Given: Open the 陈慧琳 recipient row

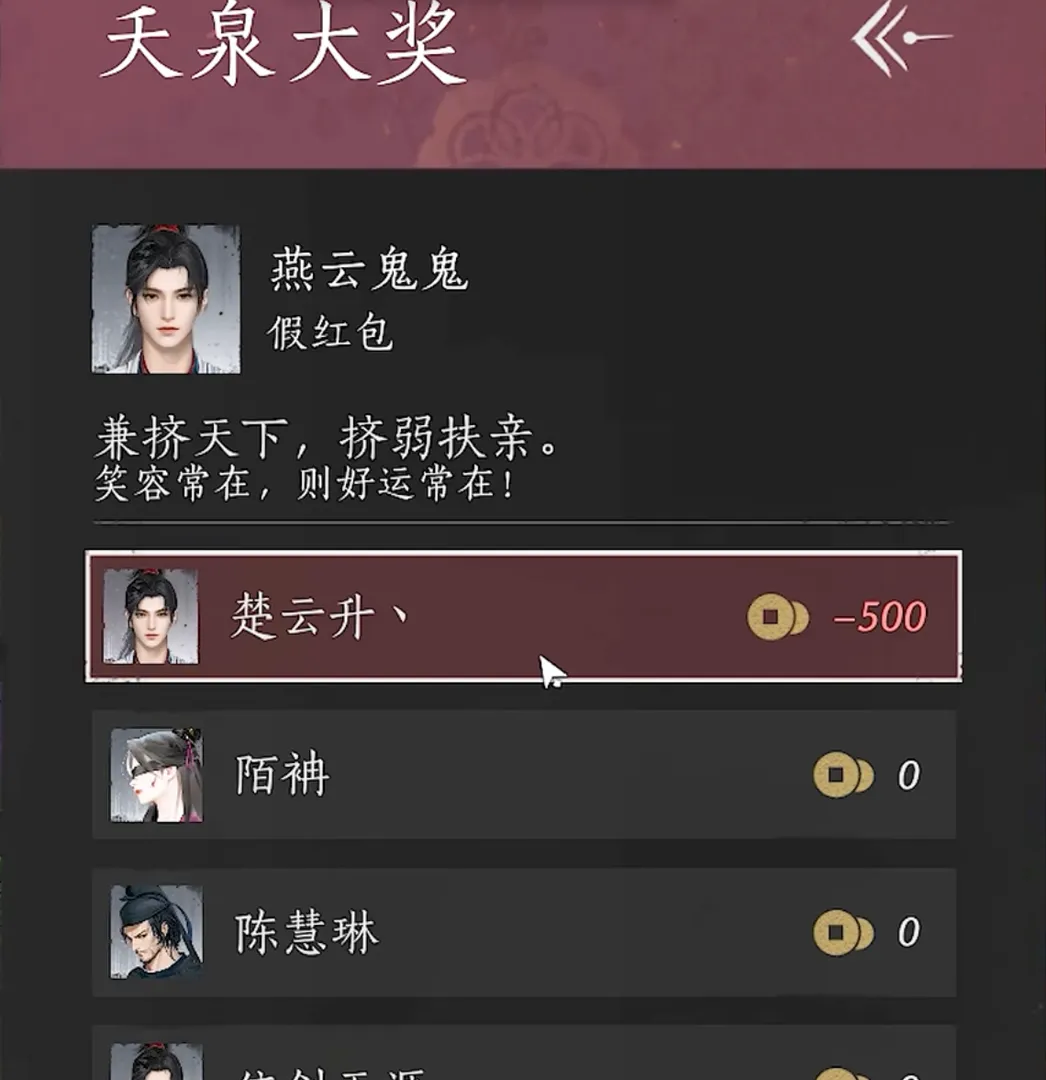Looking at the screenshot, I should [523, 933].
